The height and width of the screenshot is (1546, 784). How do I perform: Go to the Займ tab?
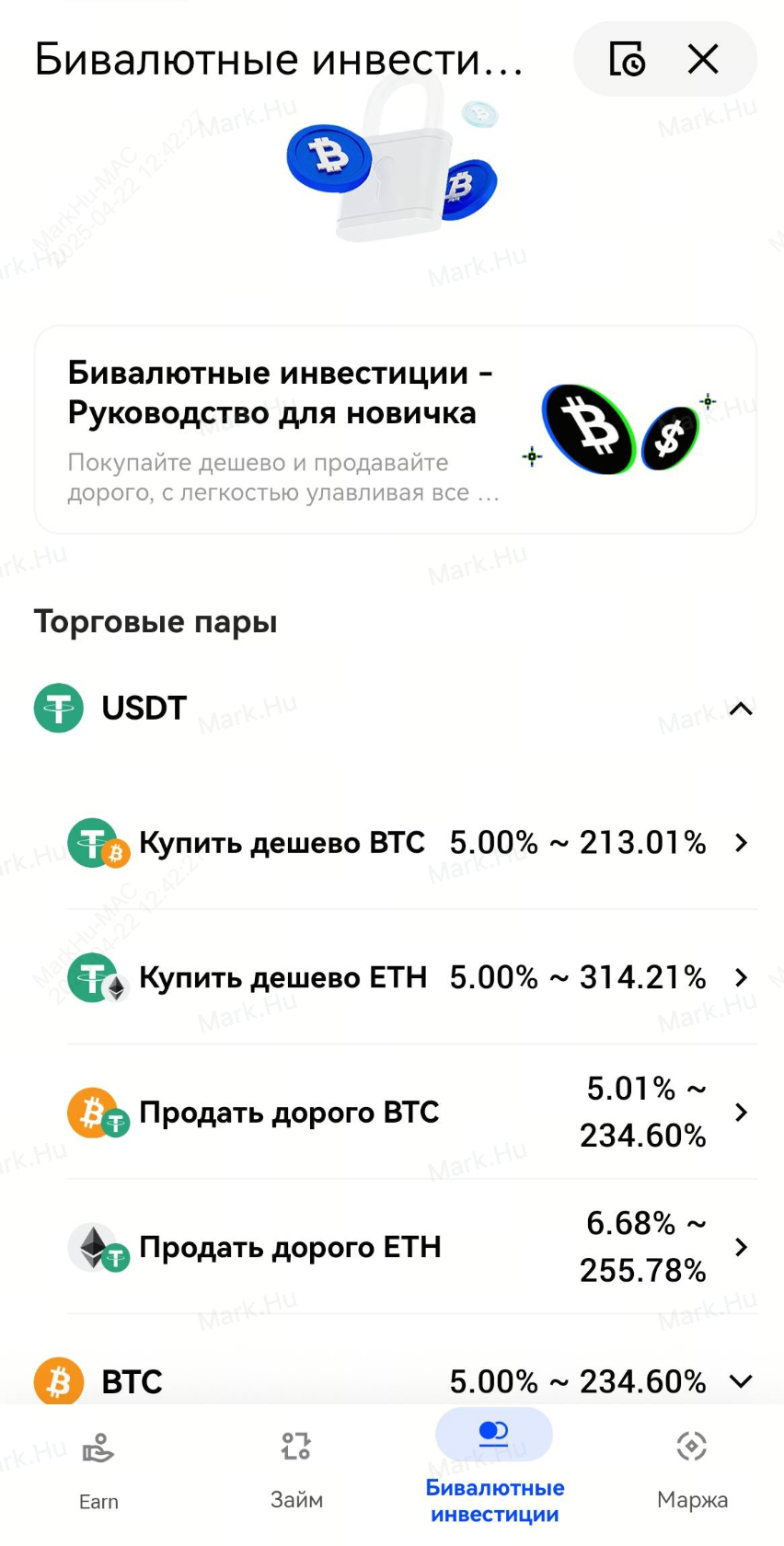(296, 1472)
